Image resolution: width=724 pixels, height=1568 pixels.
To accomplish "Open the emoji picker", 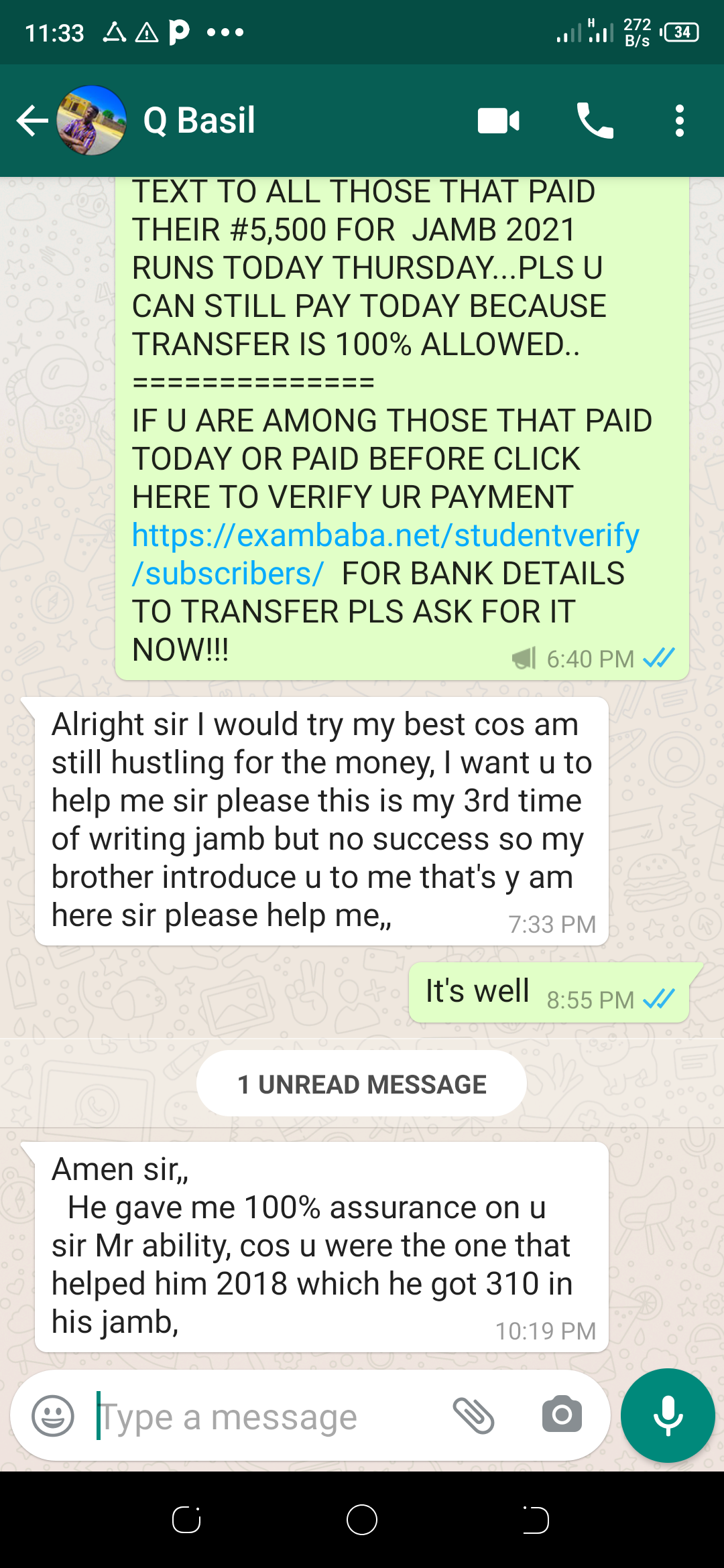I will click(x=53, y=1416).
